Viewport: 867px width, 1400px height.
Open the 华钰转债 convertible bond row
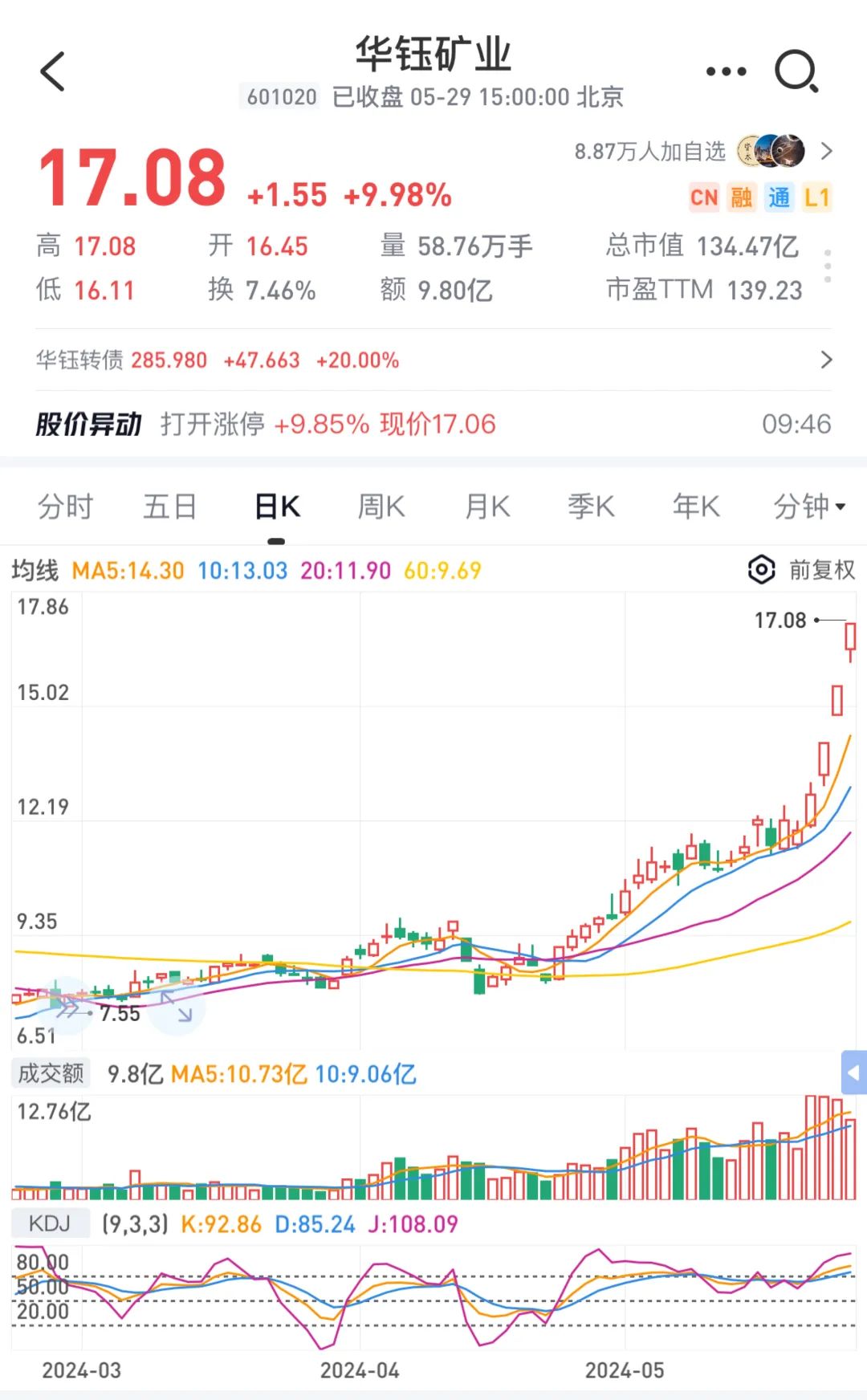click(x=433, y=360)
